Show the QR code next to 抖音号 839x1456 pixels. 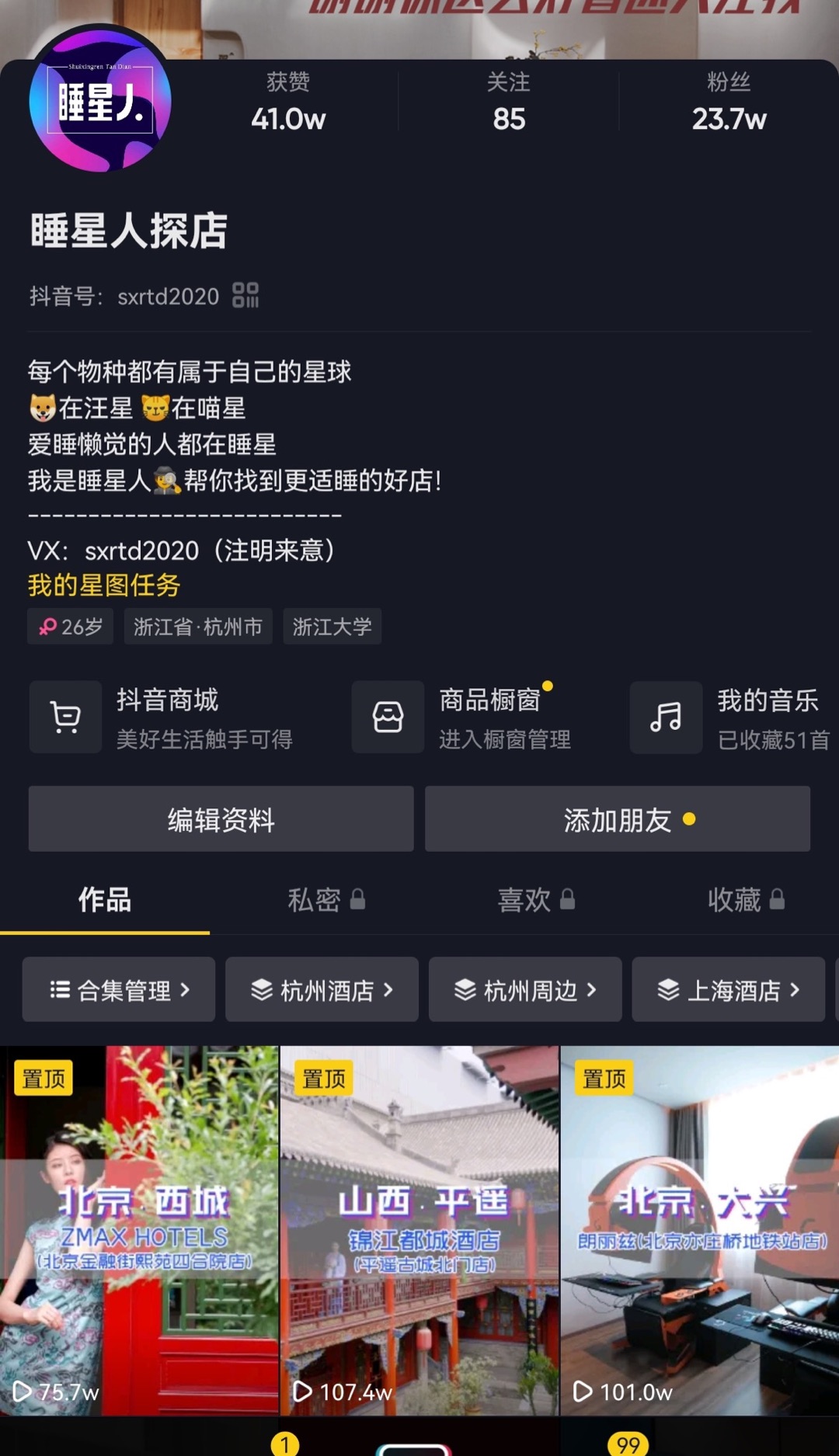[x=245, y=295]
